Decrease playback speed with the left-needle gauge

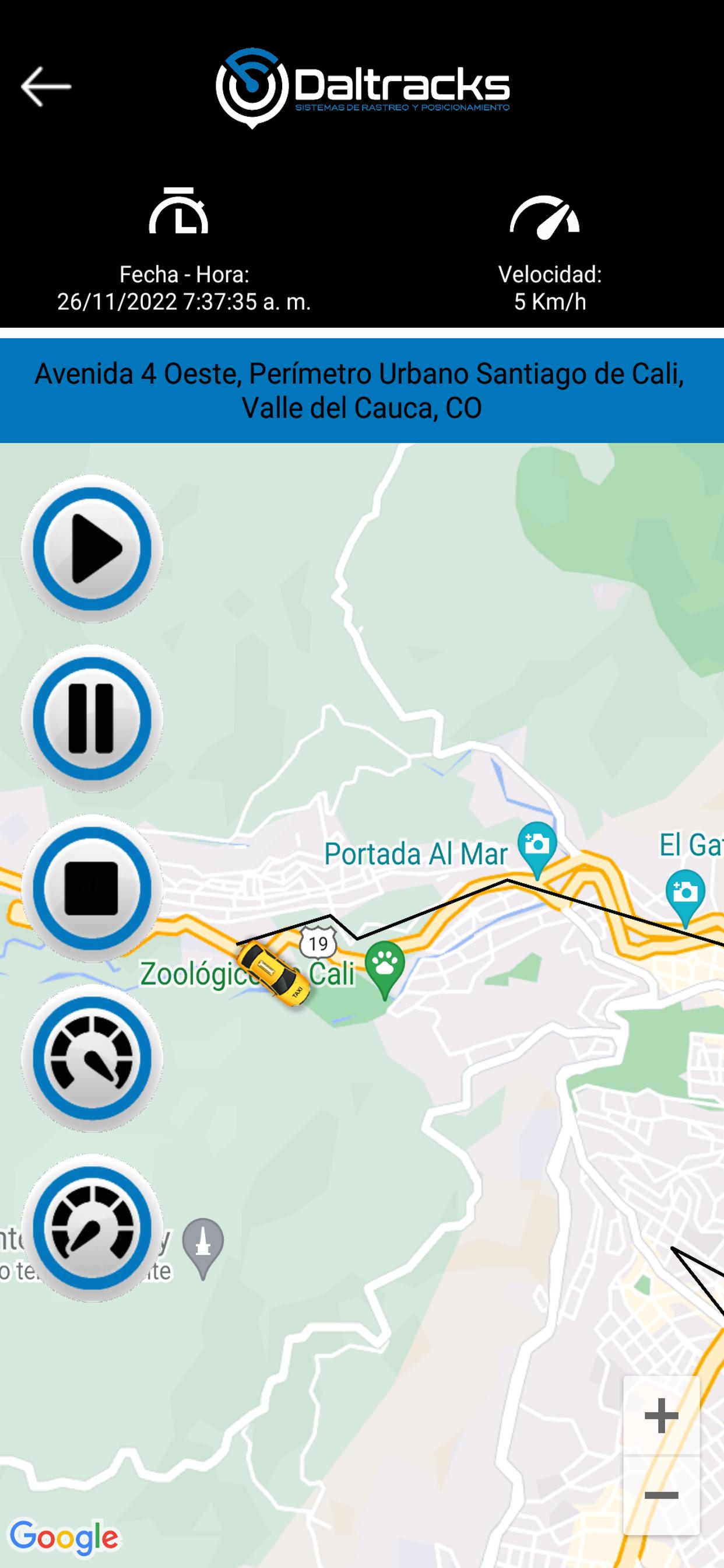[x=92, y=1058]
